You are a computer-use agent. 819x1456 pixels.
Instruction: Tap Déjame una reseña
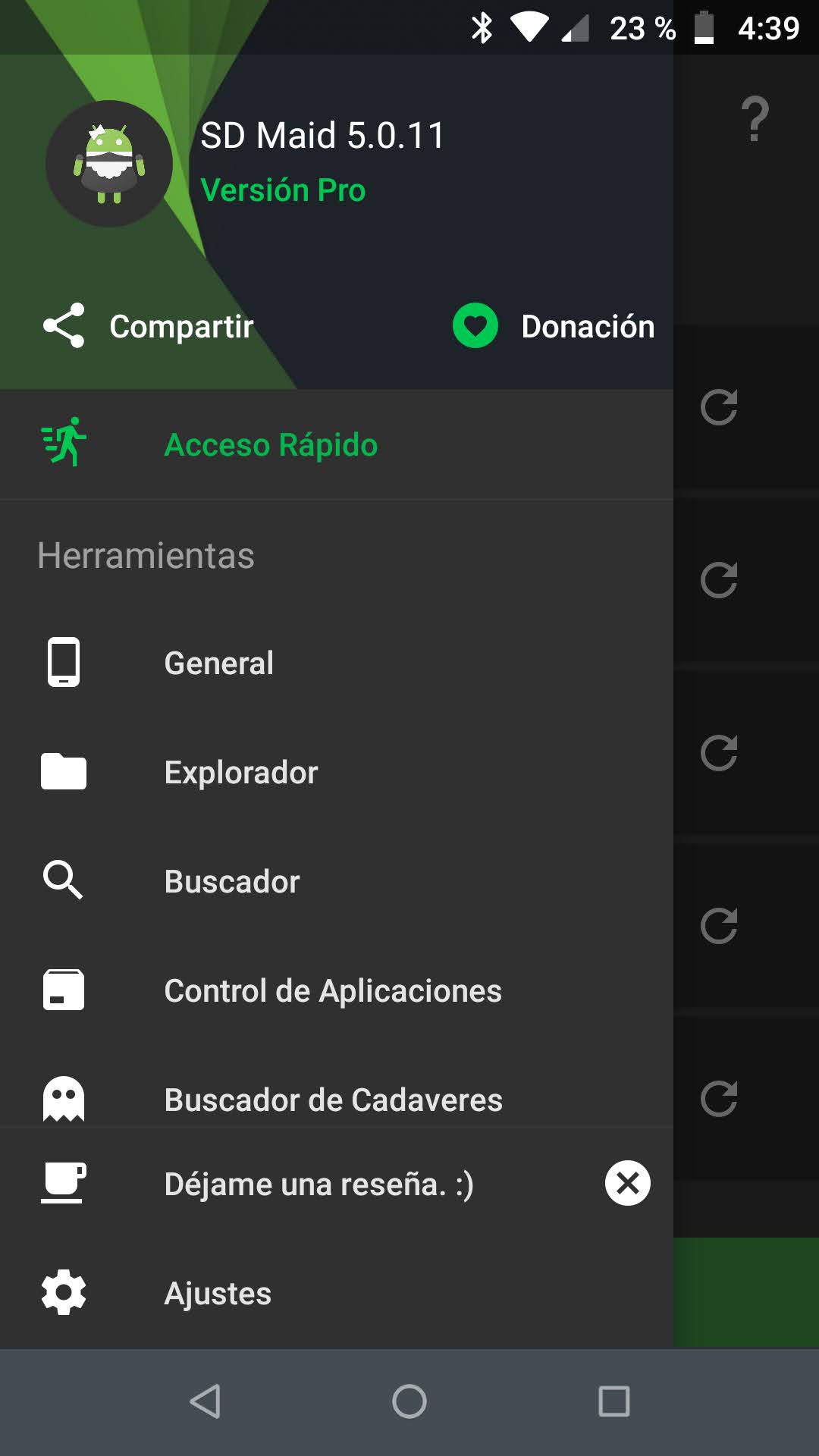point(318,1185)
